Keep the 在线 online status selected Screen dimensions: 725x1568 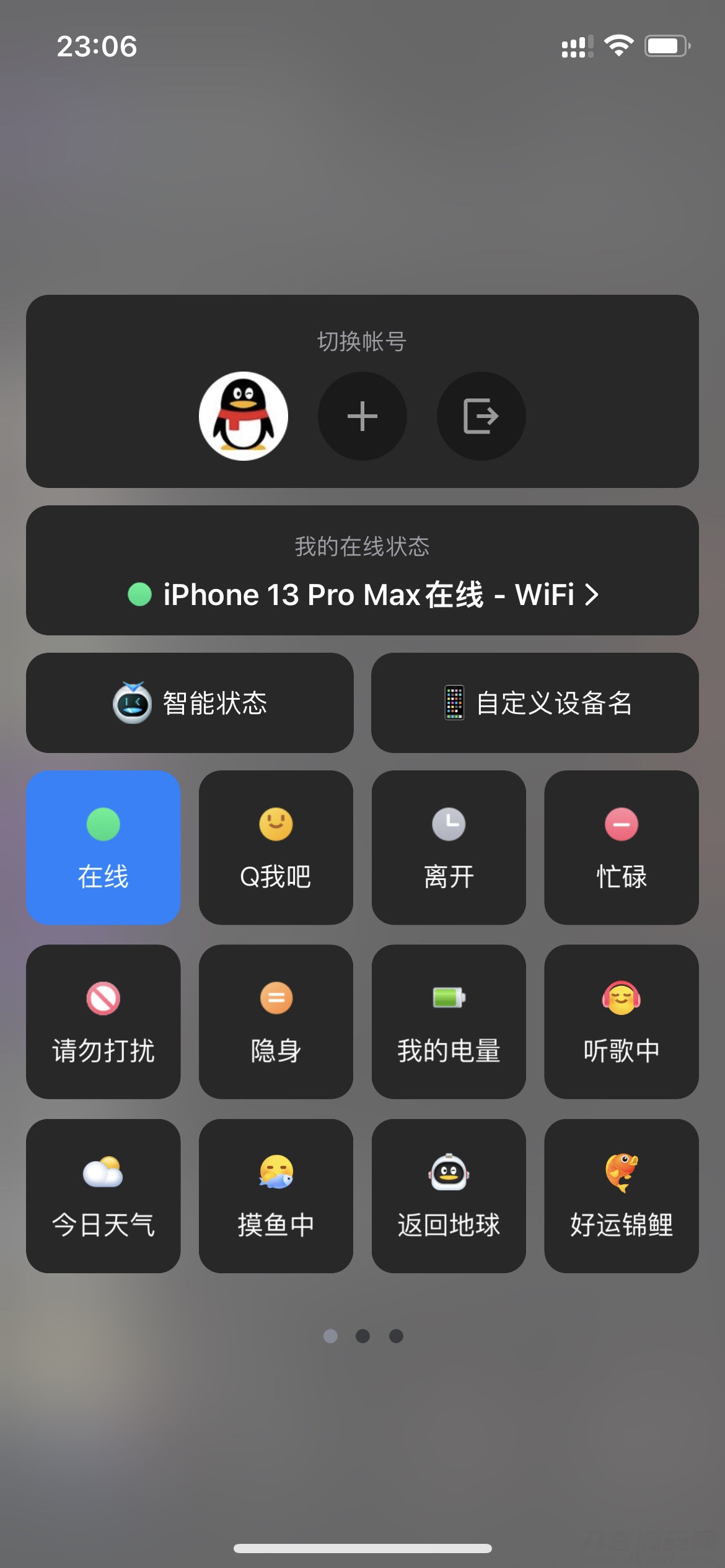pos(103,848)
